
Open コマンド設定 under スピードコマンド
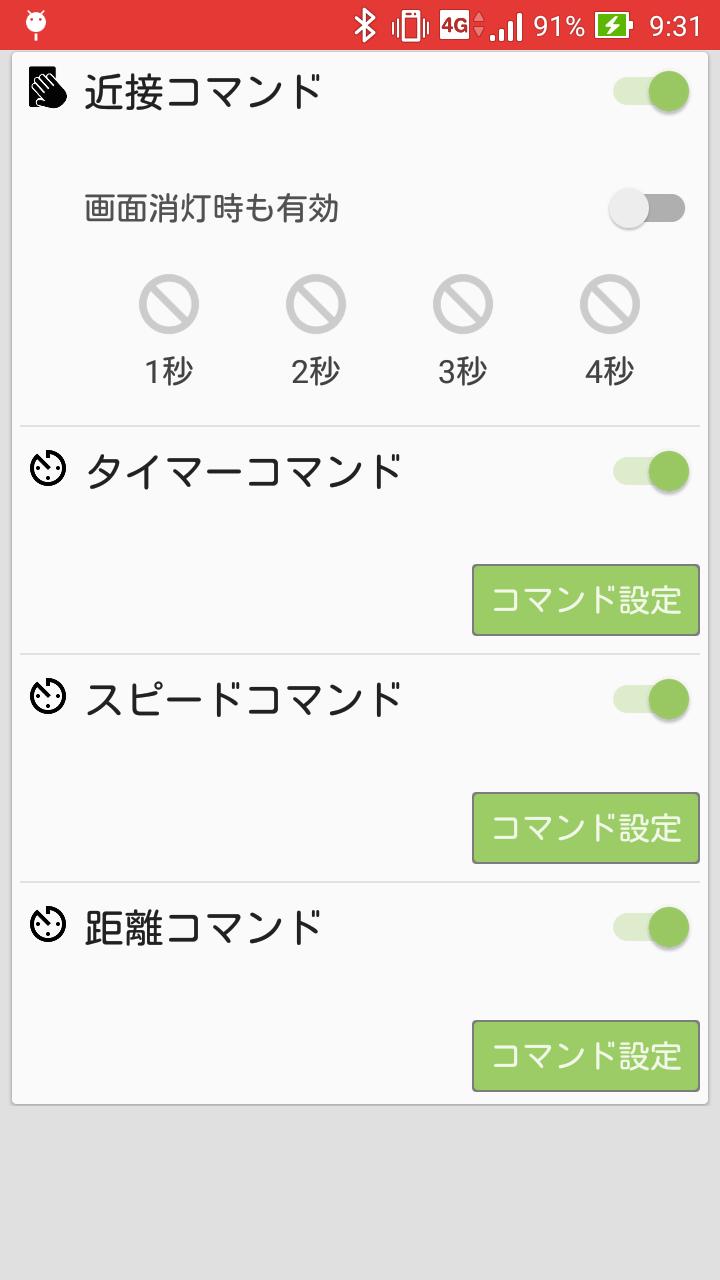tap(586, 828)
